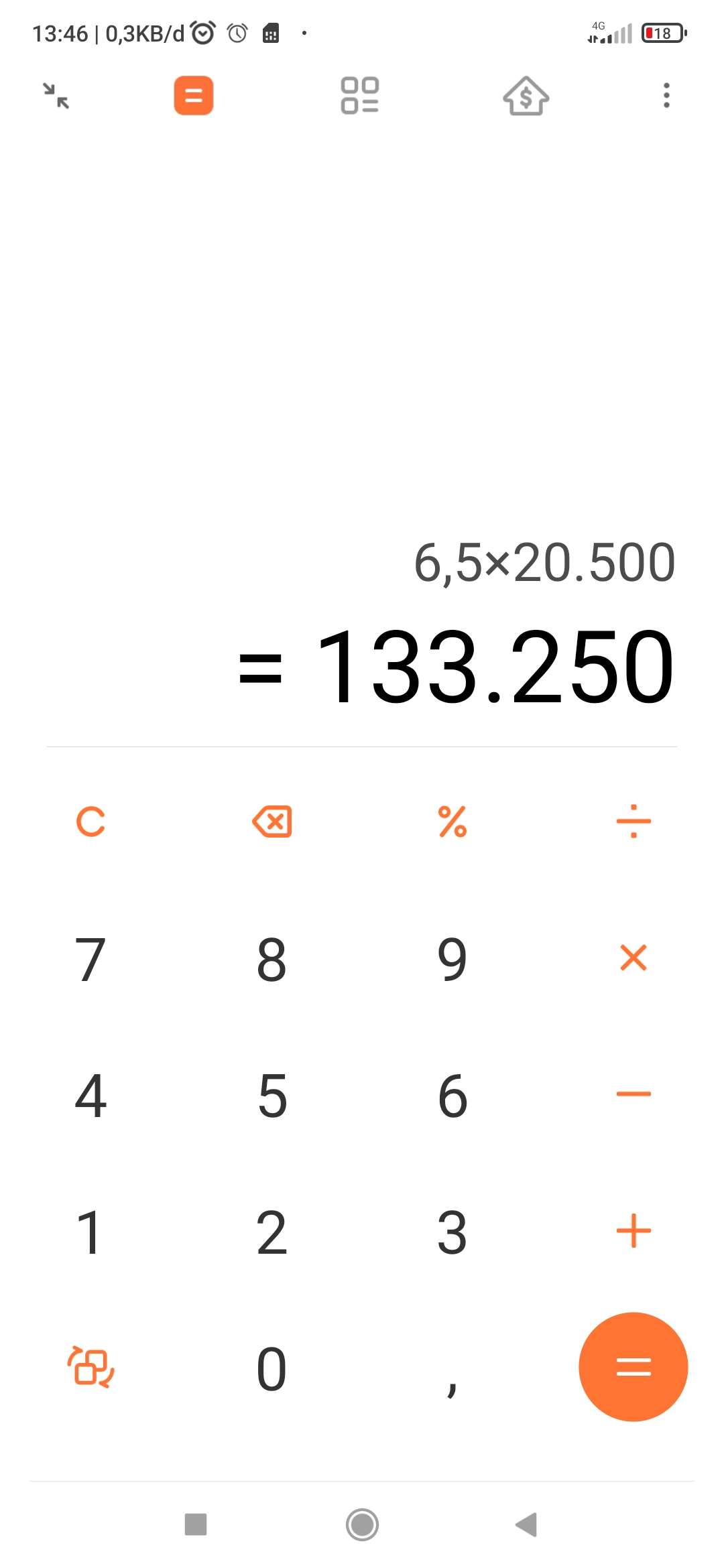Open the finance calculator tab
Viewport: 724px width, 1568px height.
point(526,96)
